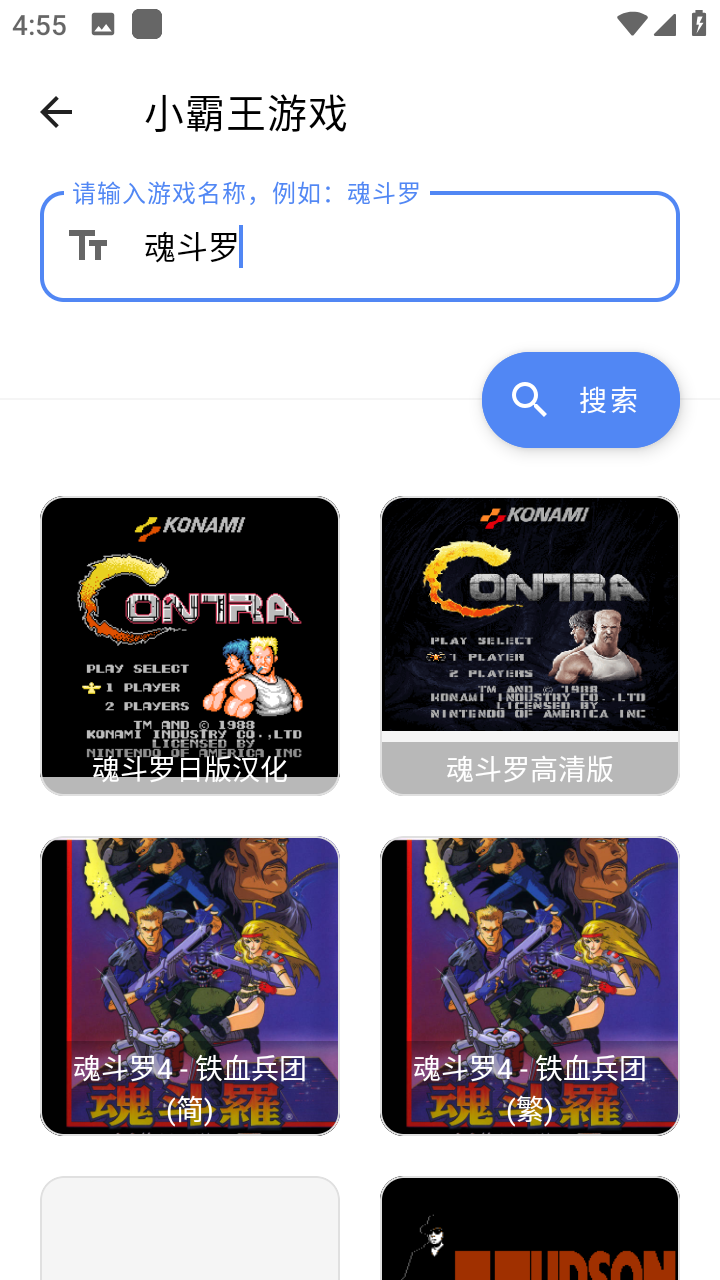The image size is (720, 1280).
Task: Tap the clock showing 4:55
Action: [39, 25]
